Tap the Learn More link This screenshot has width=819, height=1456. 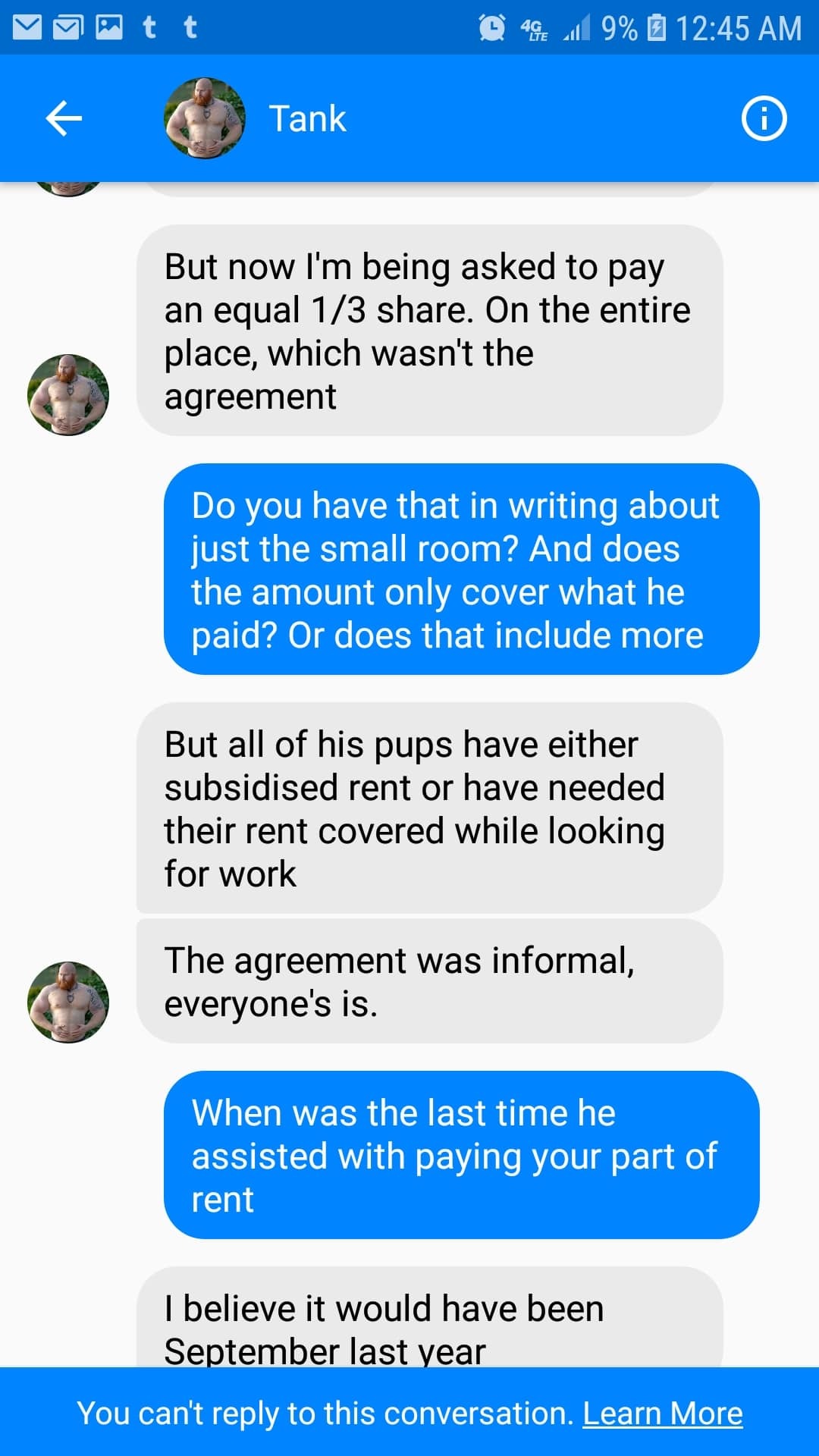click(x=662, y=1414)
